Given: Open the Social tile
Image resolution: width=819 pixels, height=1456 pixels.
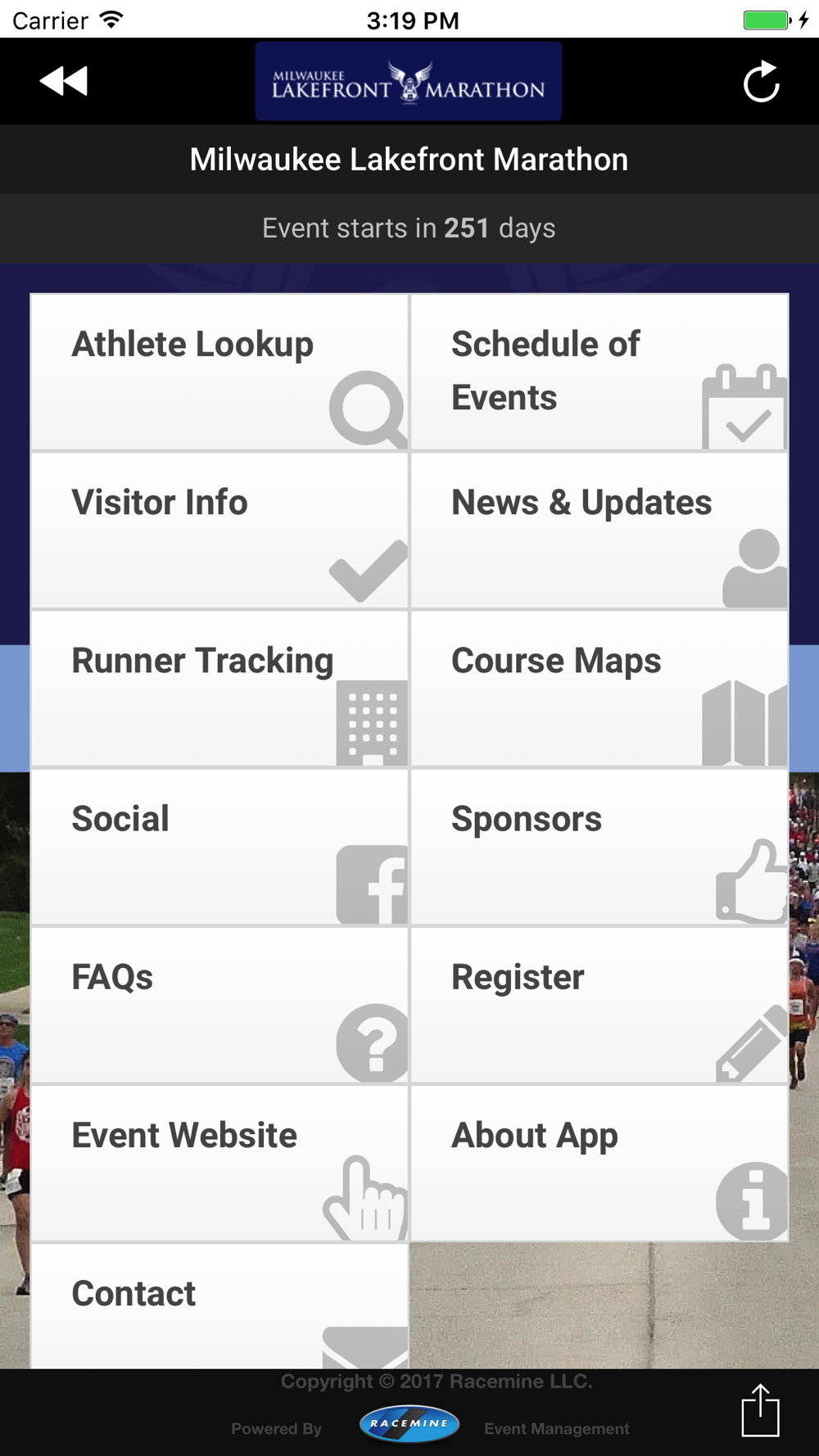Looking at the screenshot, I should click(219, 847).
